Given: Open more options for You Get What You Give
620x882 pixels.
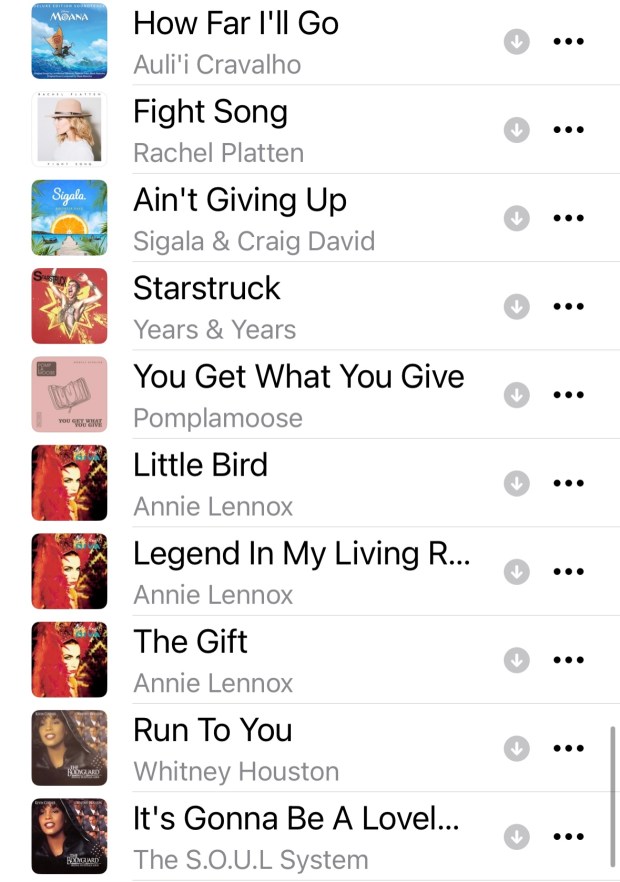Looking at the screenshot, I should [568, 395].
